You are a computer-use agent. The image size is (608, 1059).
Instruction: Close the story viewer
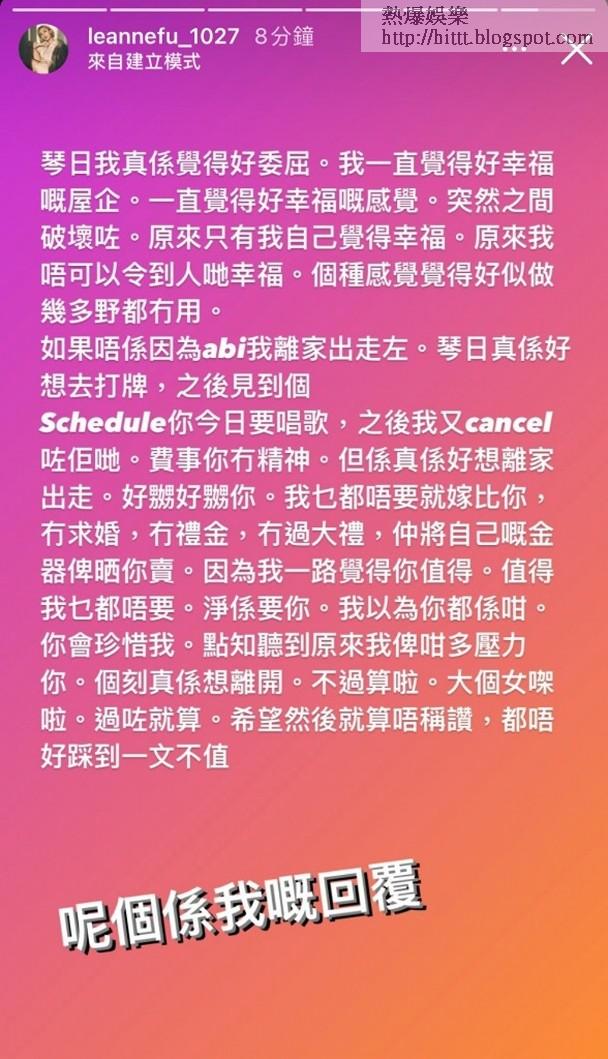[x=577, y=51]
